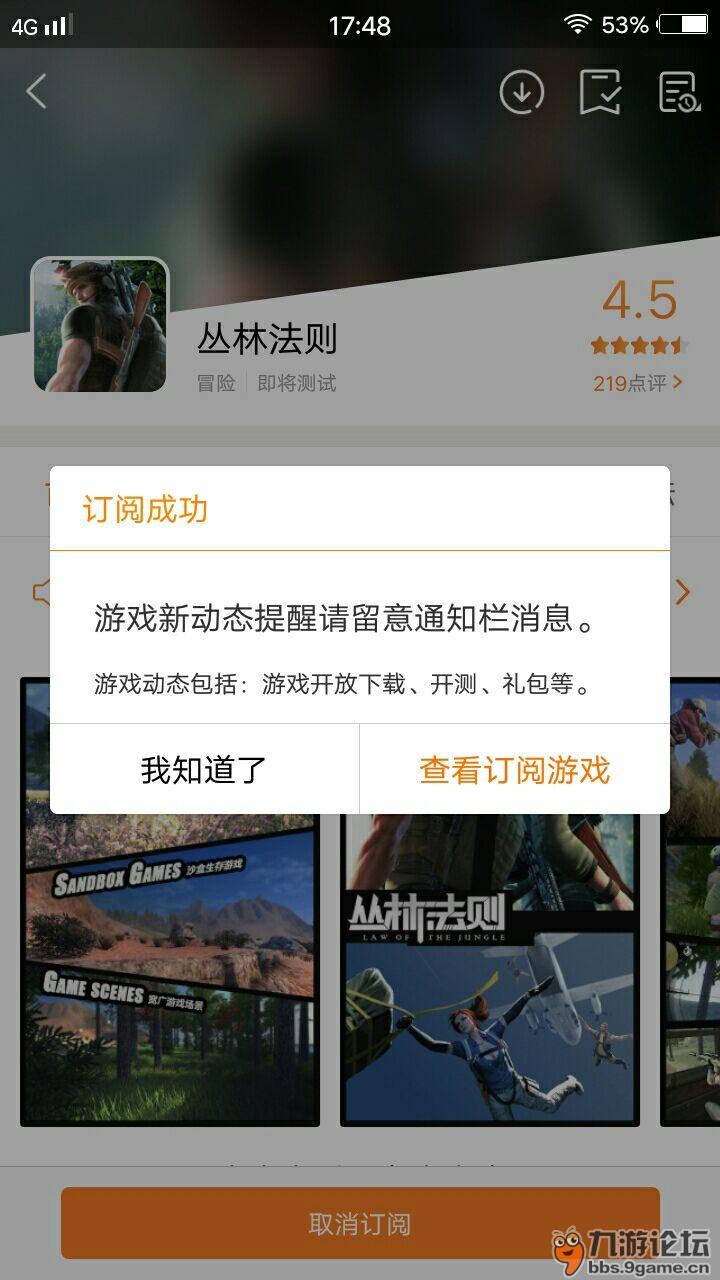
Task: Open the history list icon at top right
Action: click(x=678, y=93)
